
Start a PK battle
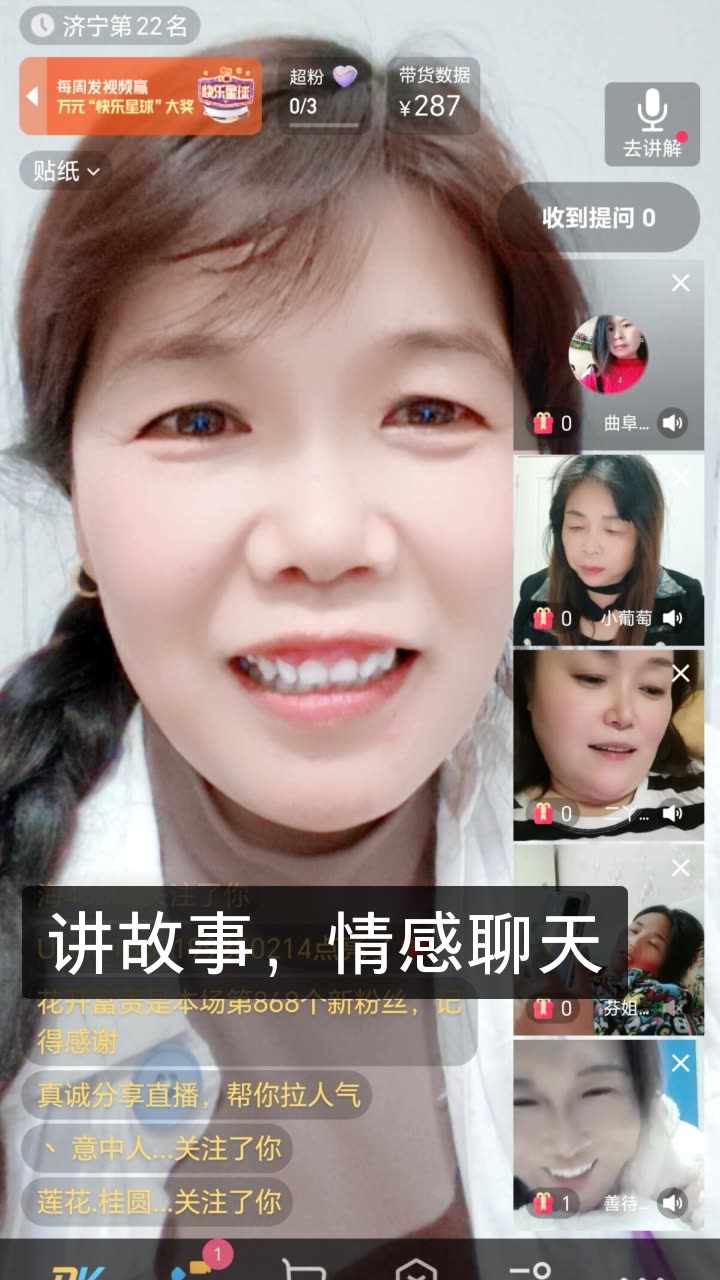70,1266
